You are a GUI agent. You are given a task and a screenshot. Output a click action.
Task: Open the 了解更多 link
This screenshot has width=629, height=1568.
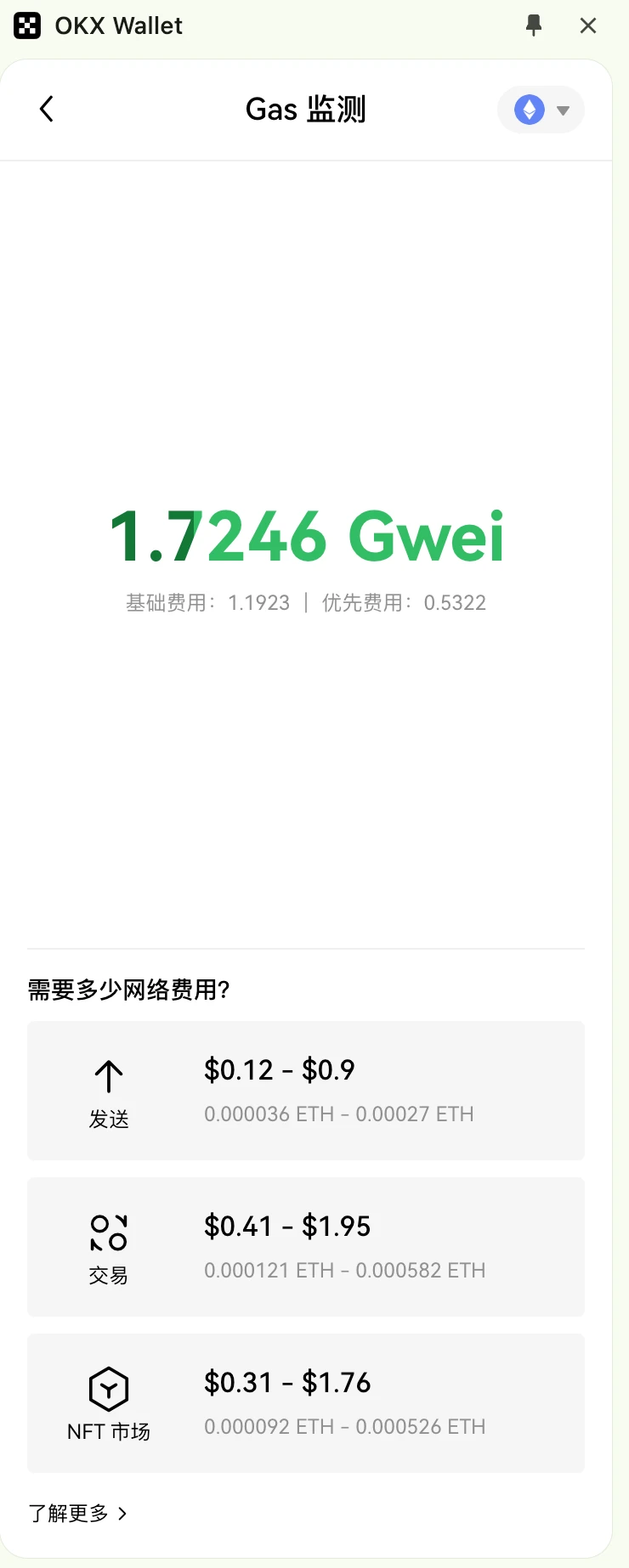pos(77,1513)
